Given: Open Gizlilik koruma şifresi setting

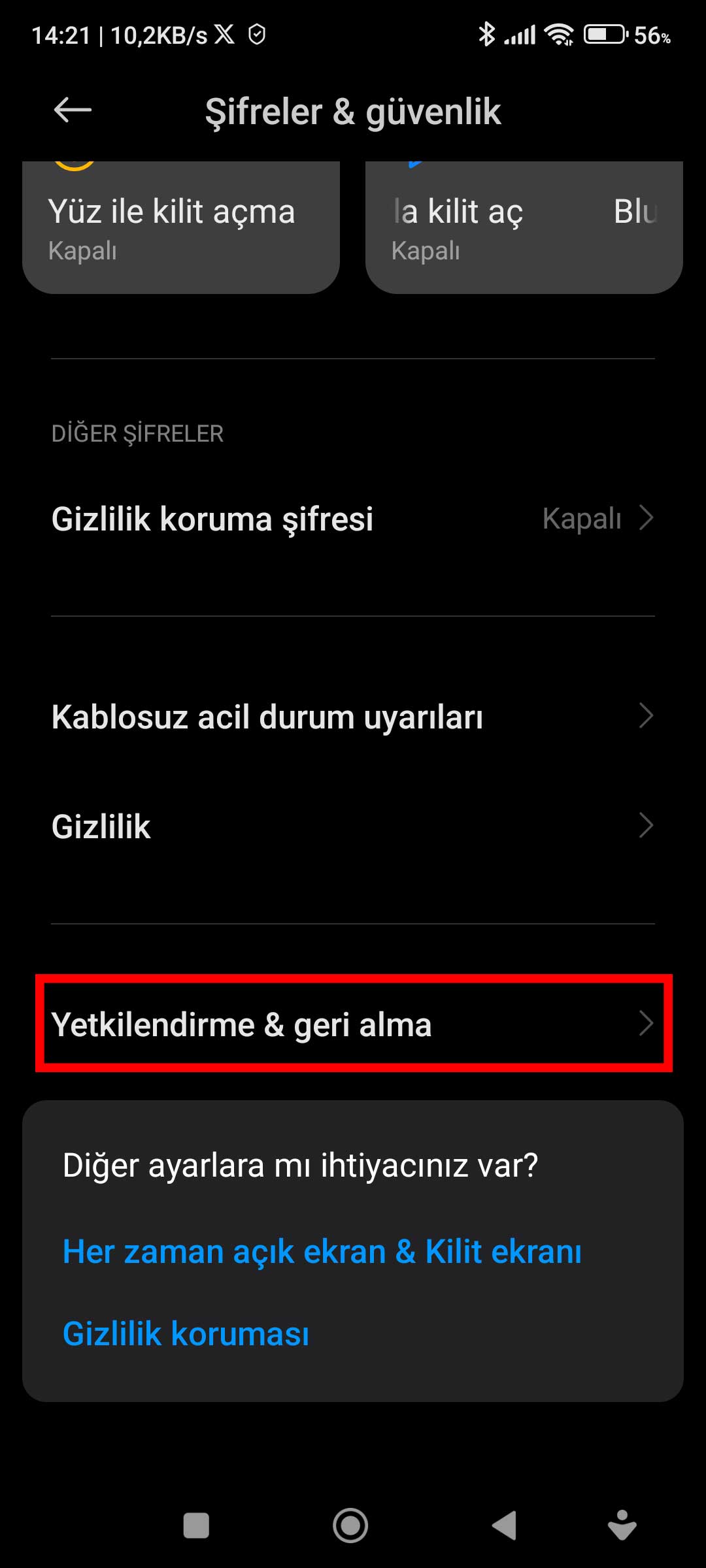Looking at the screenshot, I should click(353, 519).
